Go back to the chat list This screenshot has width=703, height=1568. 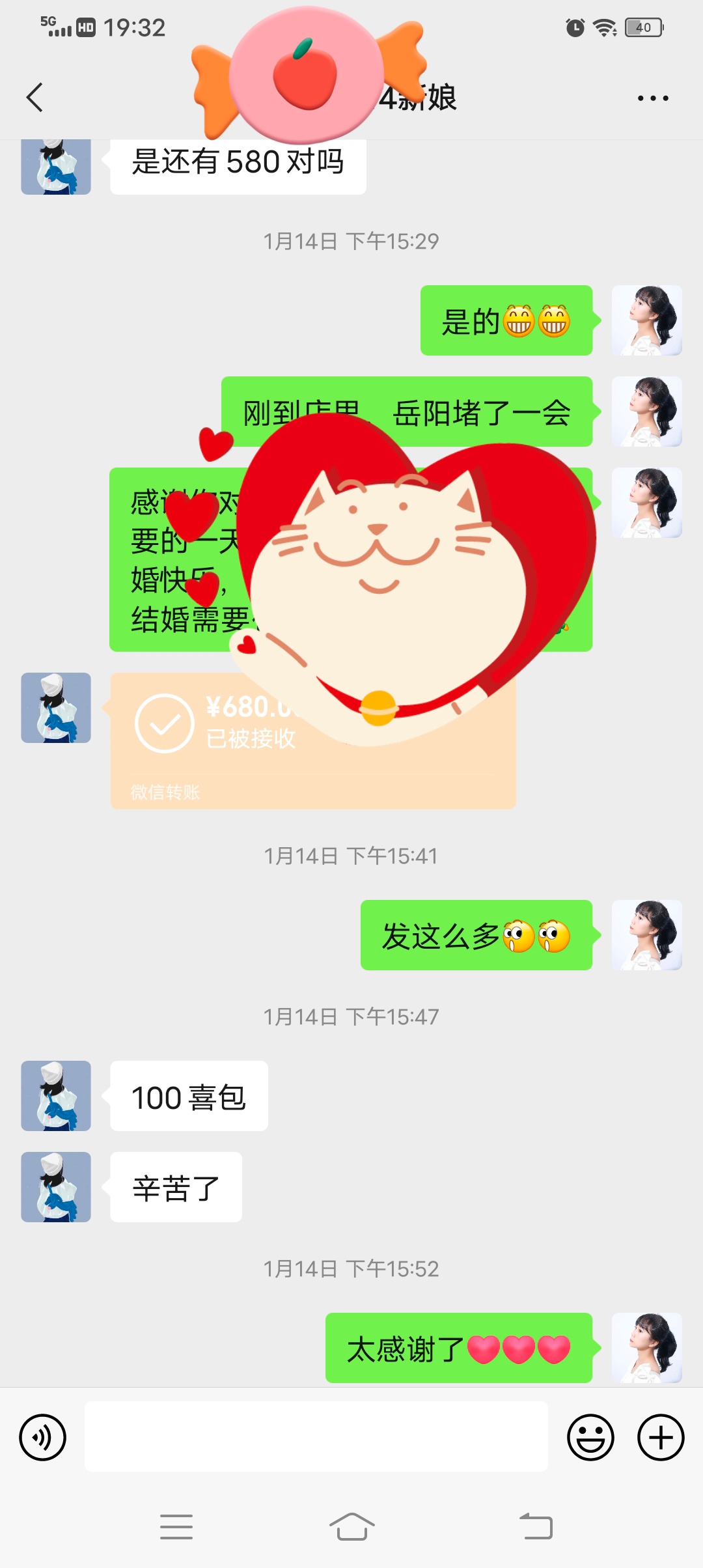point(34,98)
